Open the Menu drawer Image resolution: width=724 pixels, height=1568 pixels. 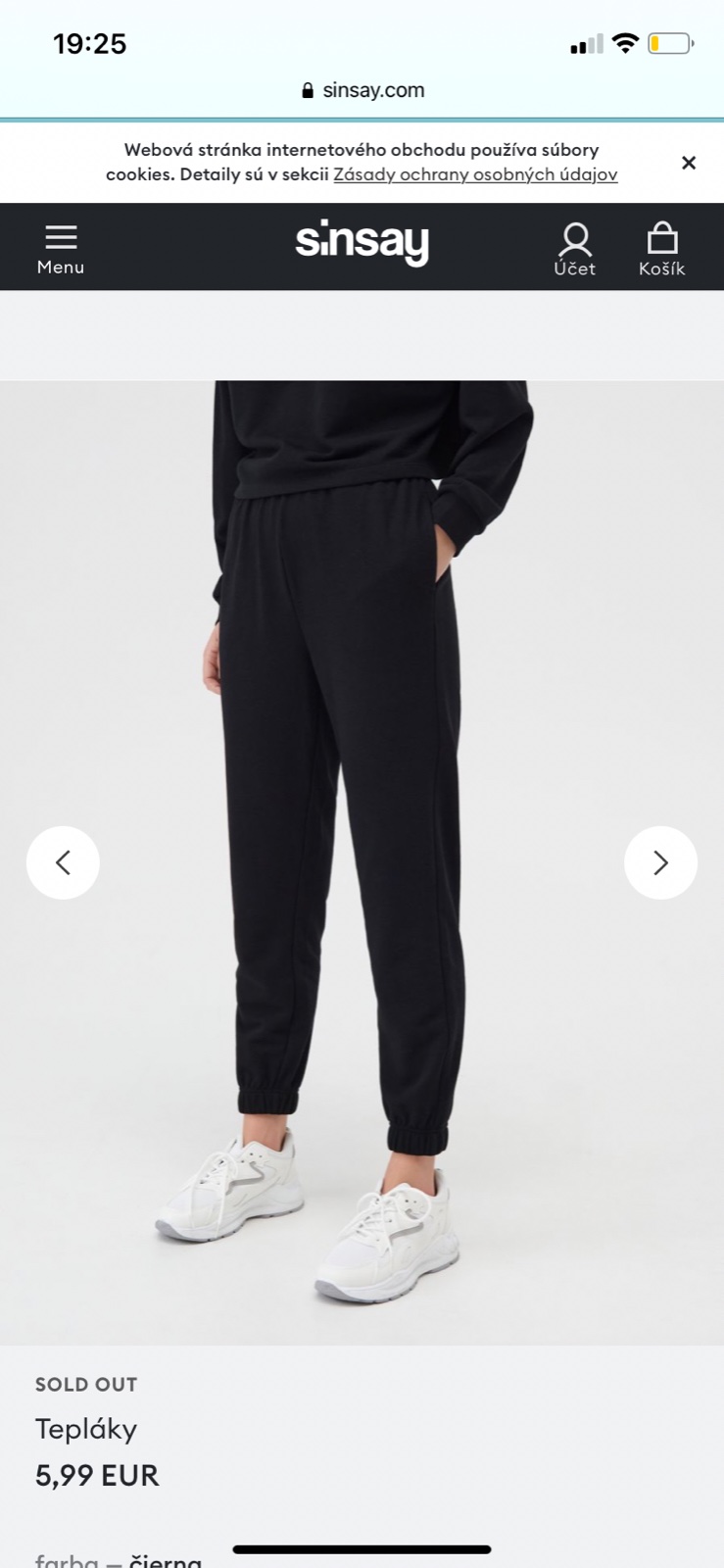point(61,248)
